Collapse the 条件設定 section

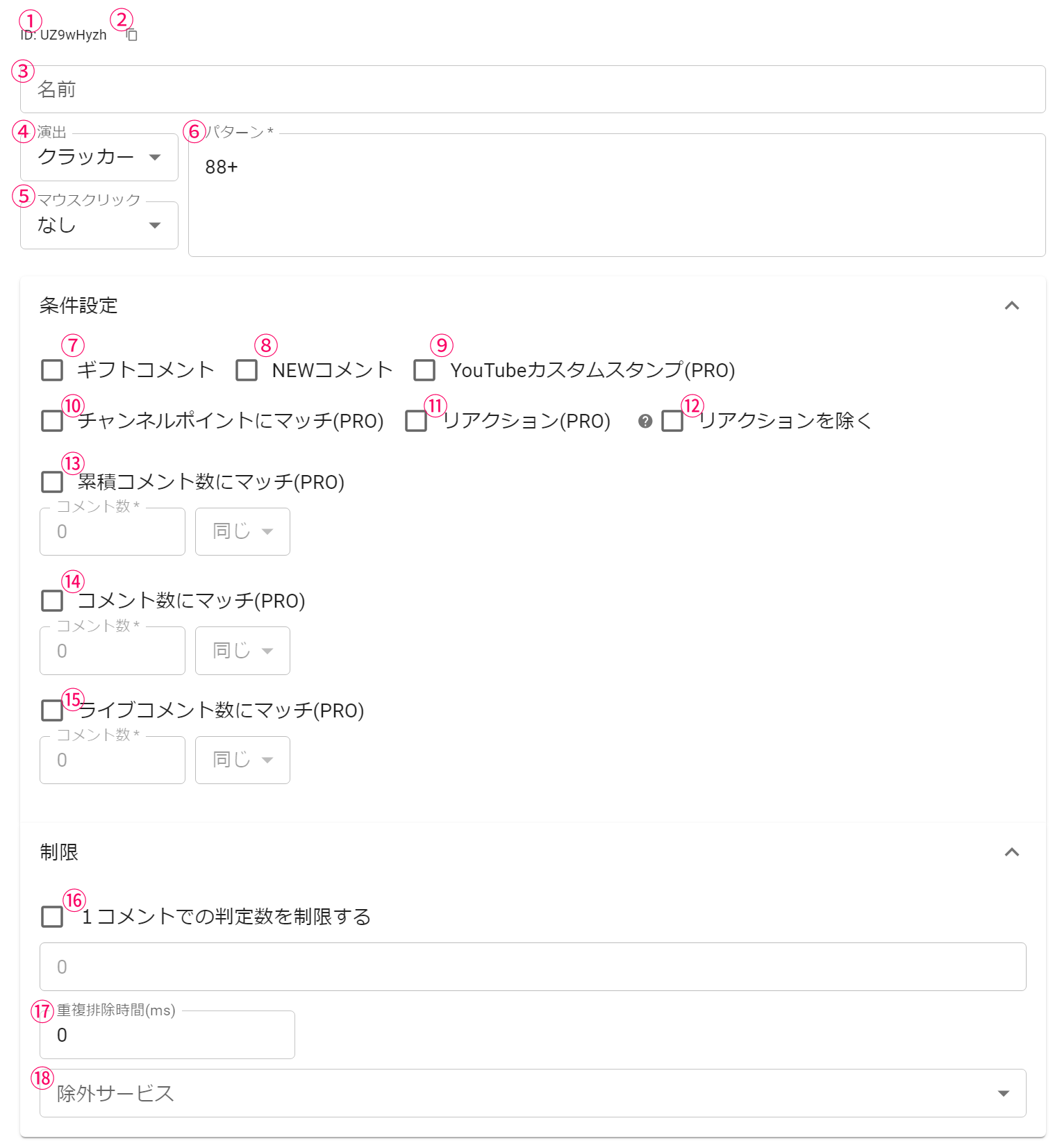(1011, 306)
